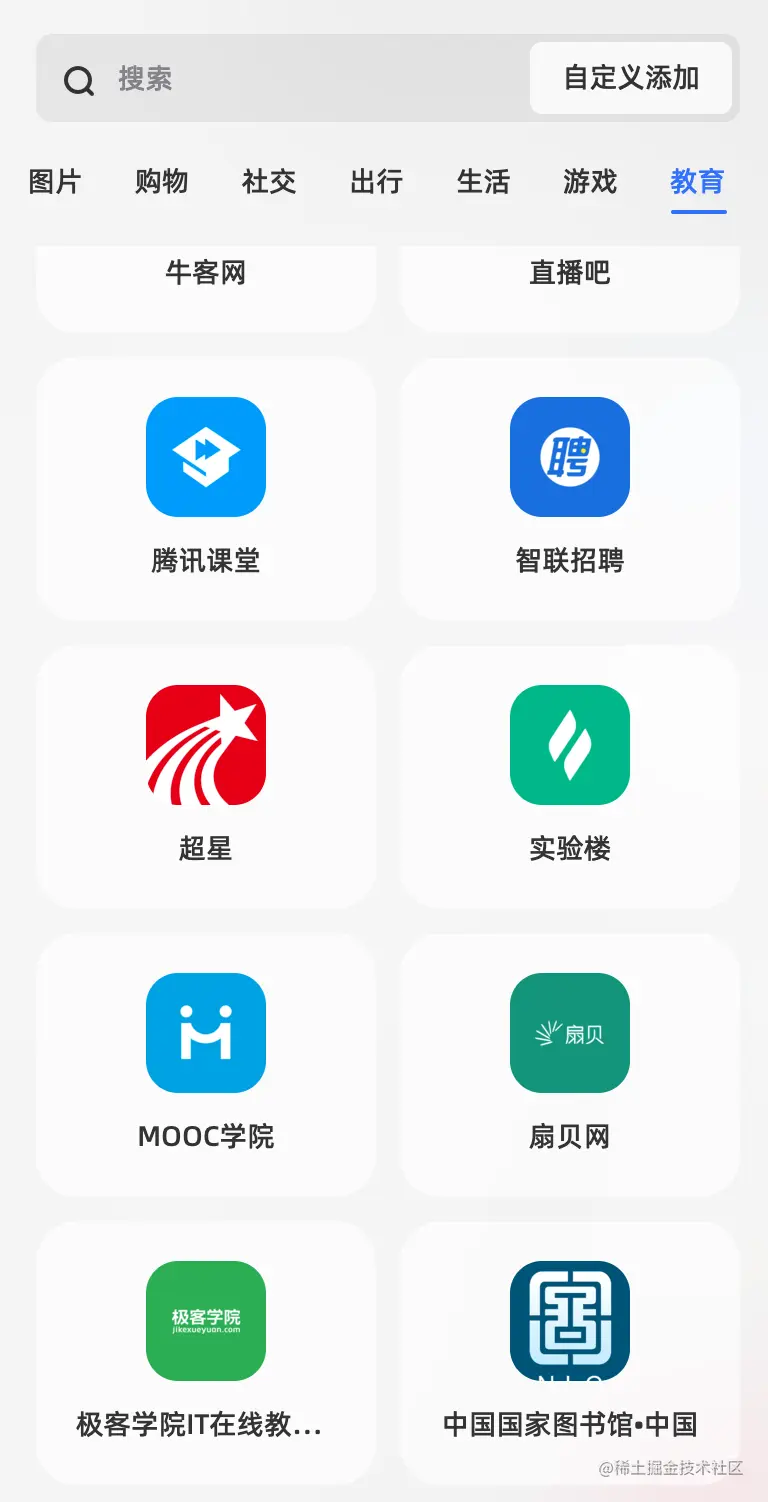768x1502 pixels.
Task: Switch to the 购物 tab
Action: (x=161, y=182)
